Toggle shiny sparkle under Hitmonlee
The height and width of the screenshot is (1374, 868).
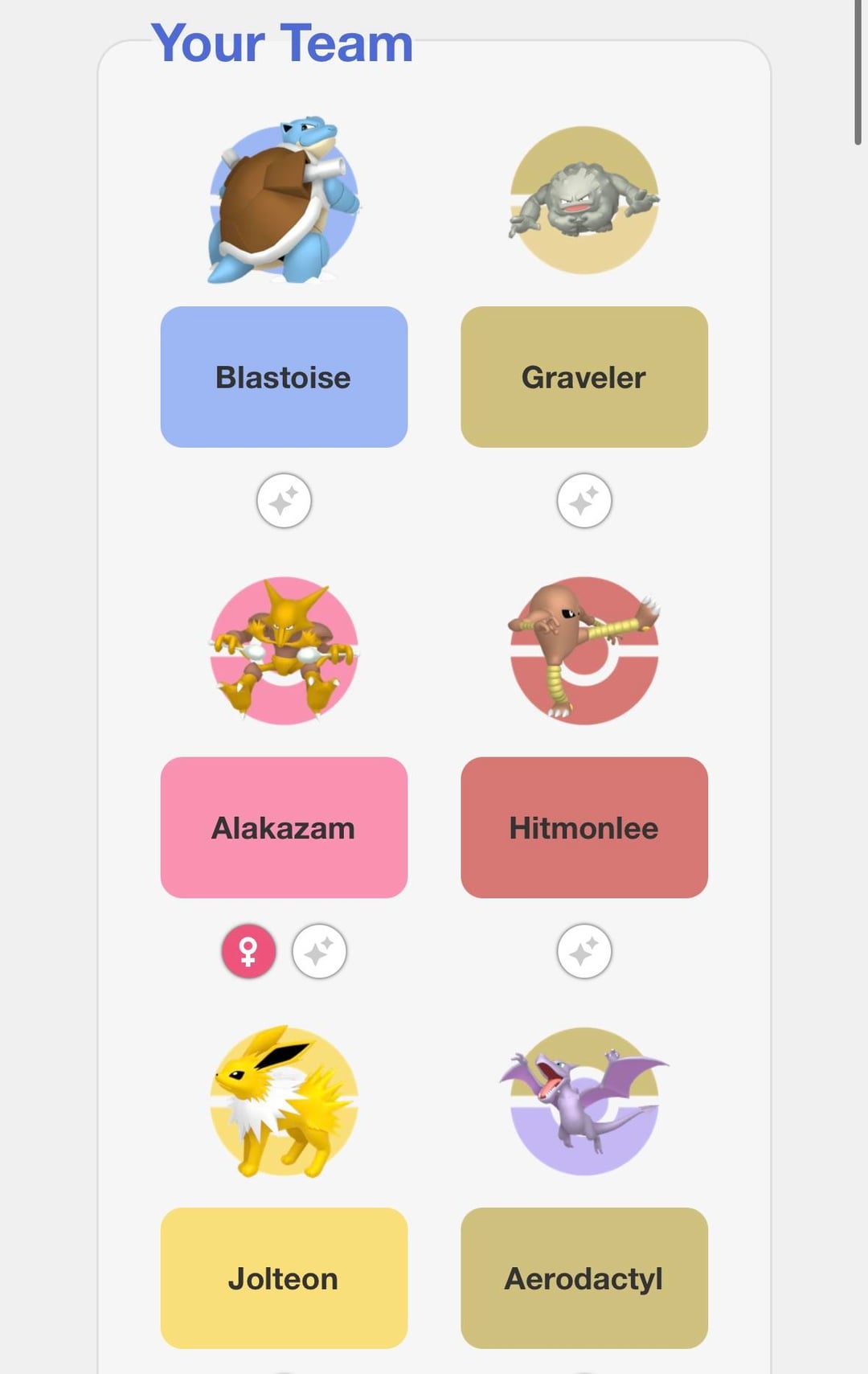(x=584, y=951)
